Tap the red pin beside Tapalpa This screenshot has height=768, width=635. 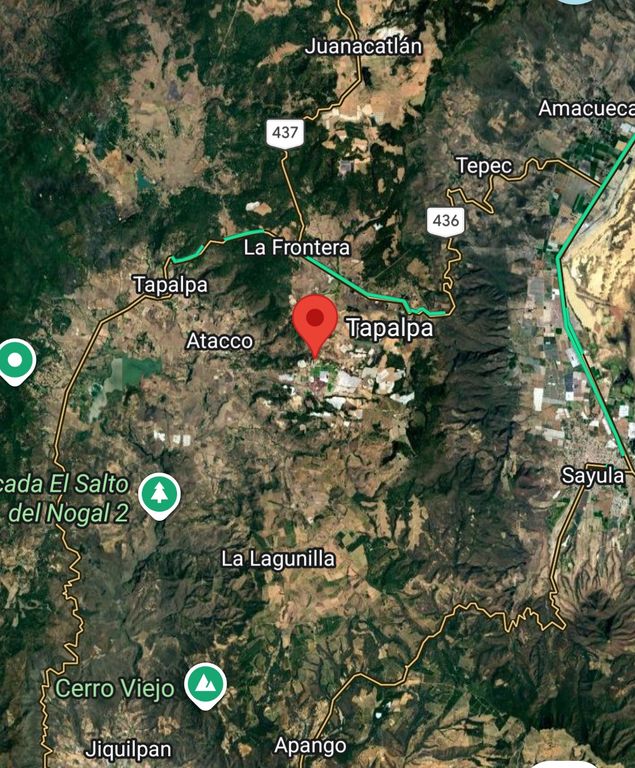tap(315, 325)
